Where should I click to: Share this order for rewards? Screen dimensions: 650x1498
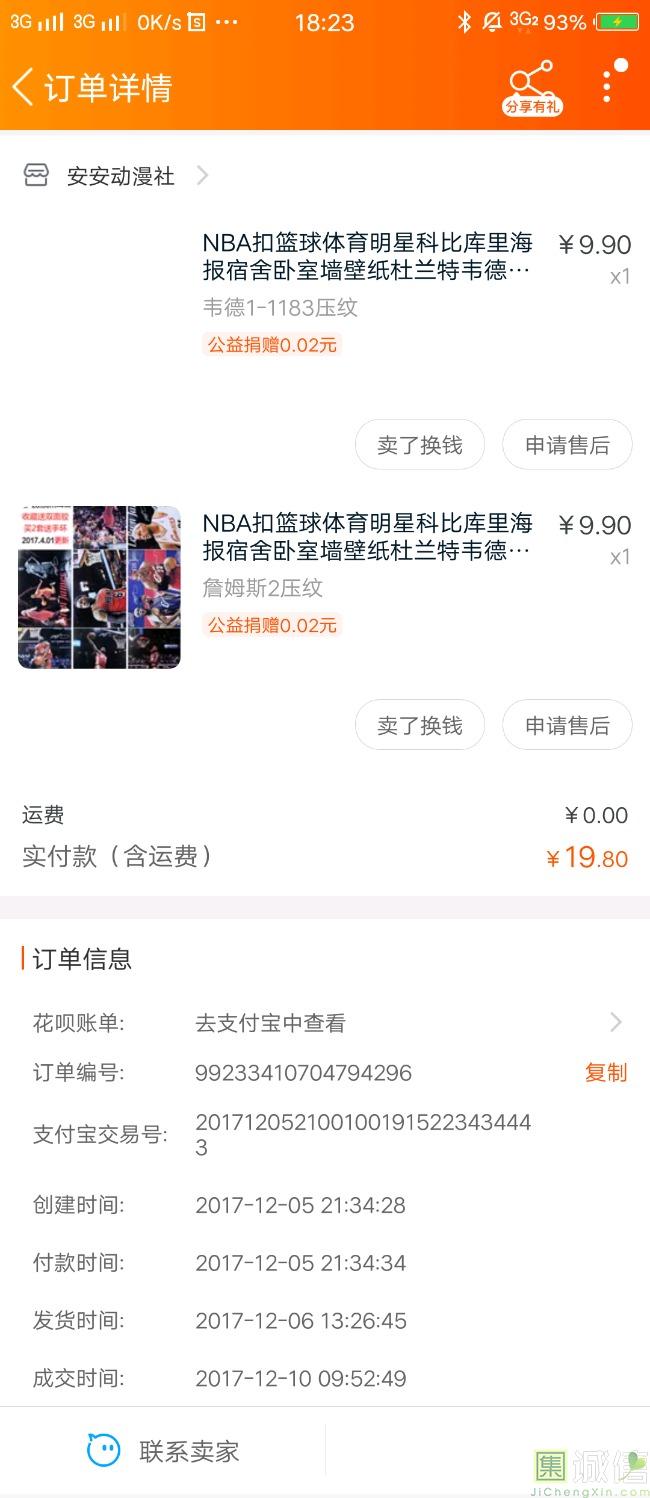[x=531, y=87]
